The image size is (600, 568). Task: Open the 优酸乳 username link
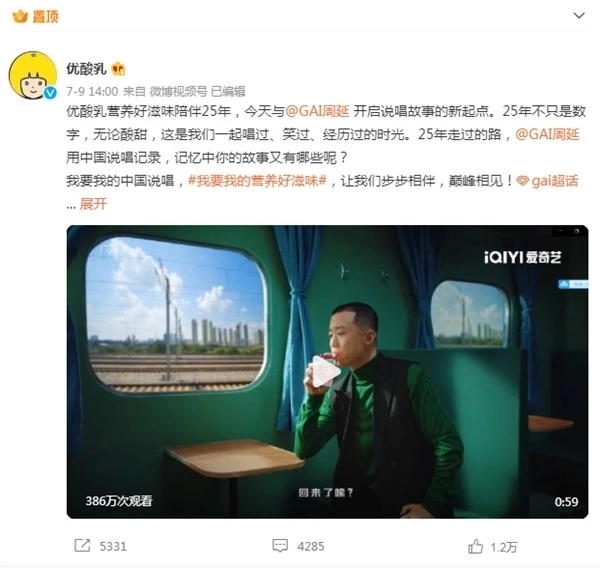click(x=86, y=67)
